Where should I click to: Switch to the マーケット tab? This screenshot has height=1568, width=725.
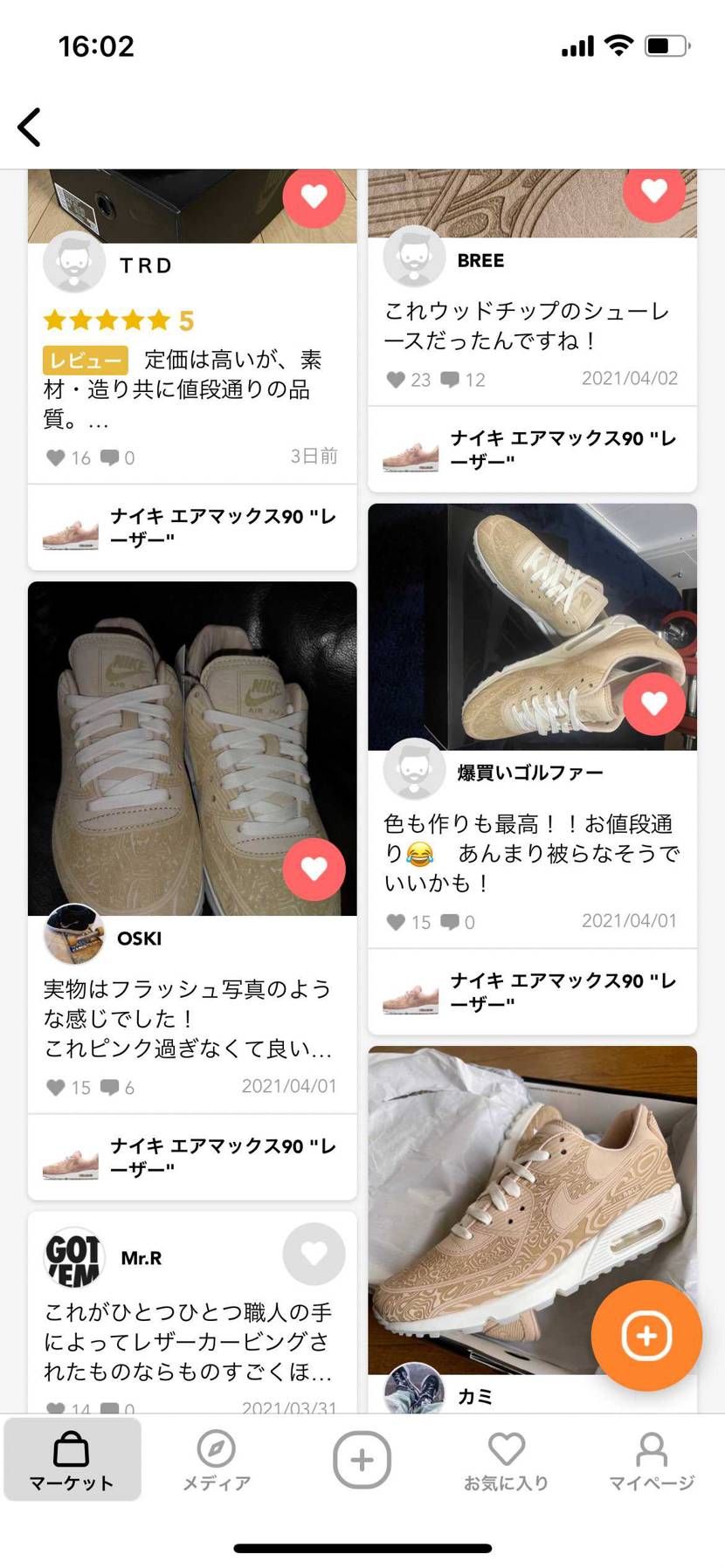[x=72, y=1460]
